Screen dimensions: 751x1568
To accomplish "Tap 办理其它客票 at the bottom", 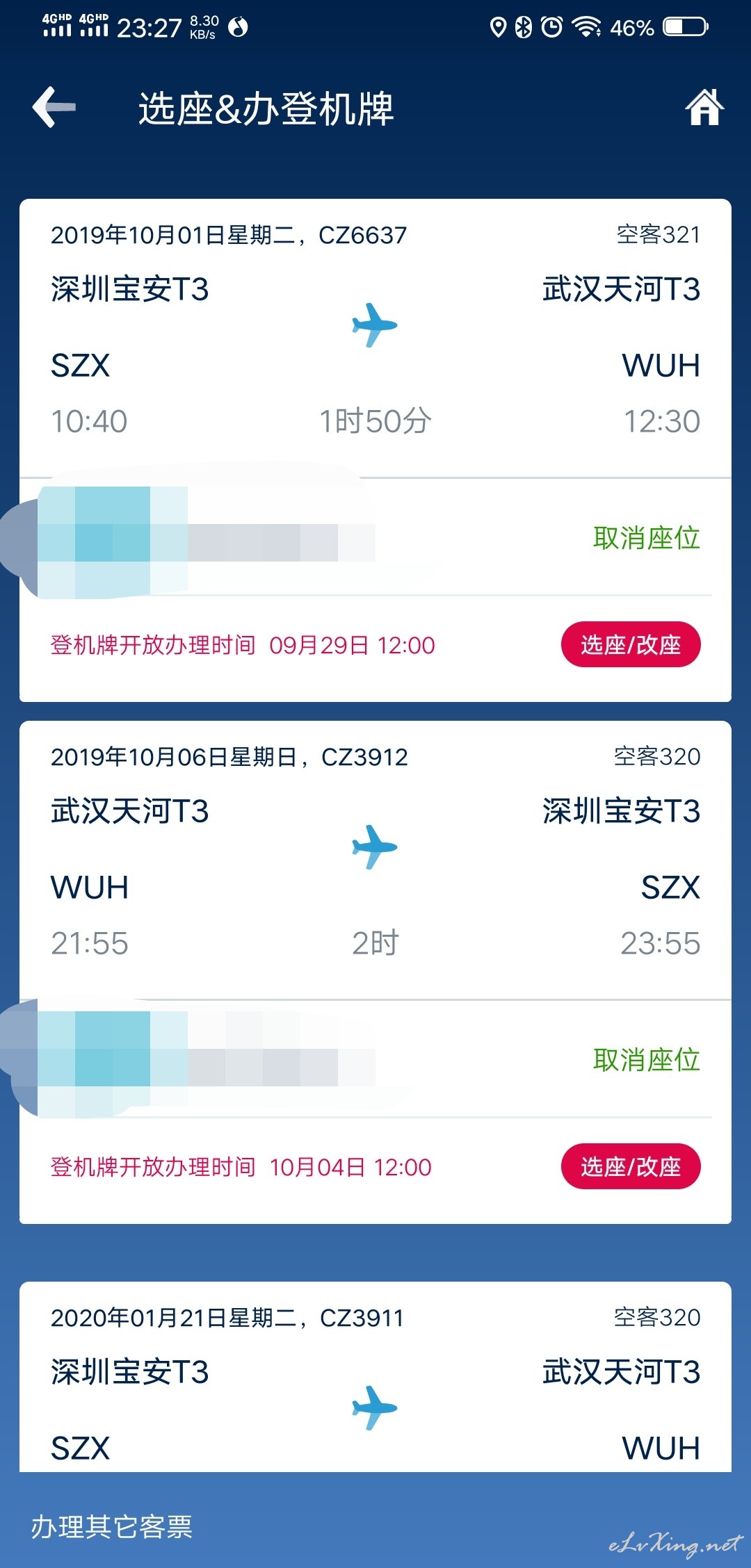I will [x=112, y=1526].
